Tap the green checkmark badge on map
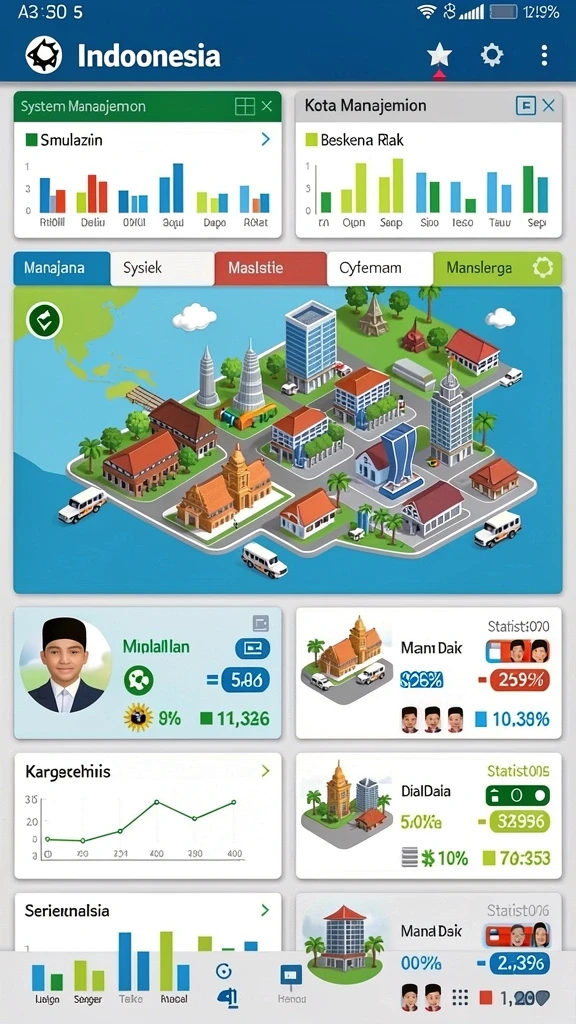 click(x=44, y=320)
